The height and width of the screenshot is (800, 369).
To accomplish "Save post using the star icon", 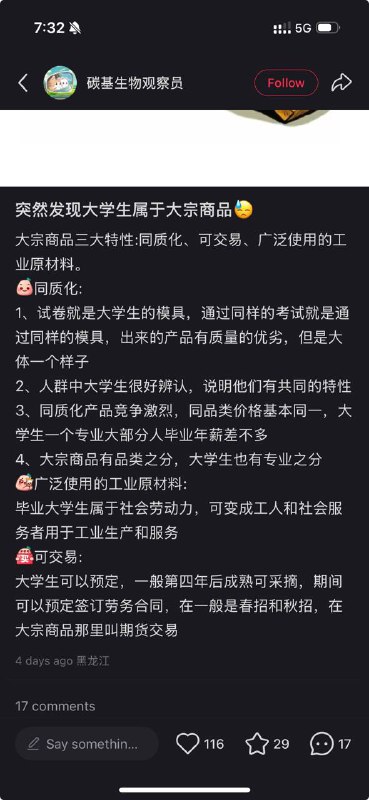I will click(257, 744).
